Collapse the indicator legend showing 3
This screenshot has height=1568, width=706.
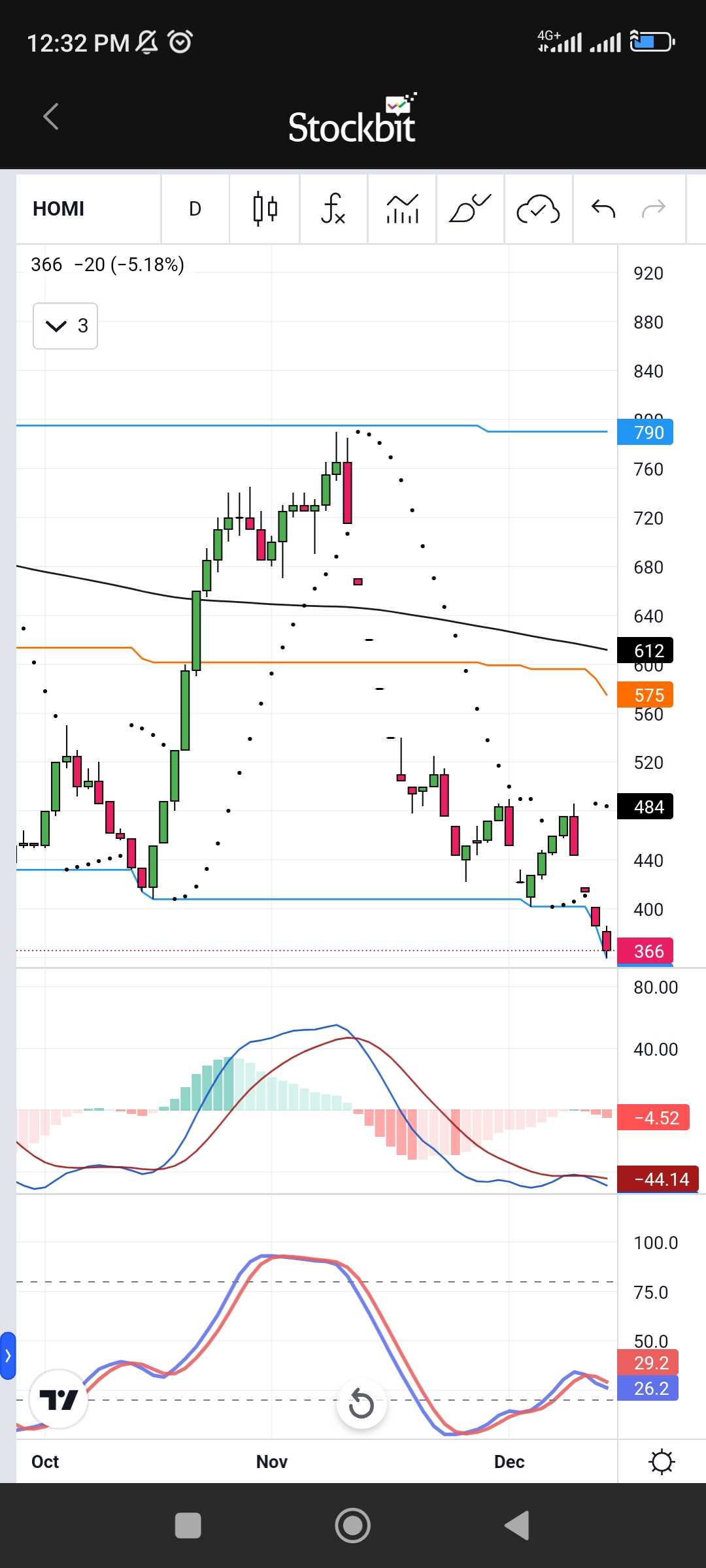point(65,326)
